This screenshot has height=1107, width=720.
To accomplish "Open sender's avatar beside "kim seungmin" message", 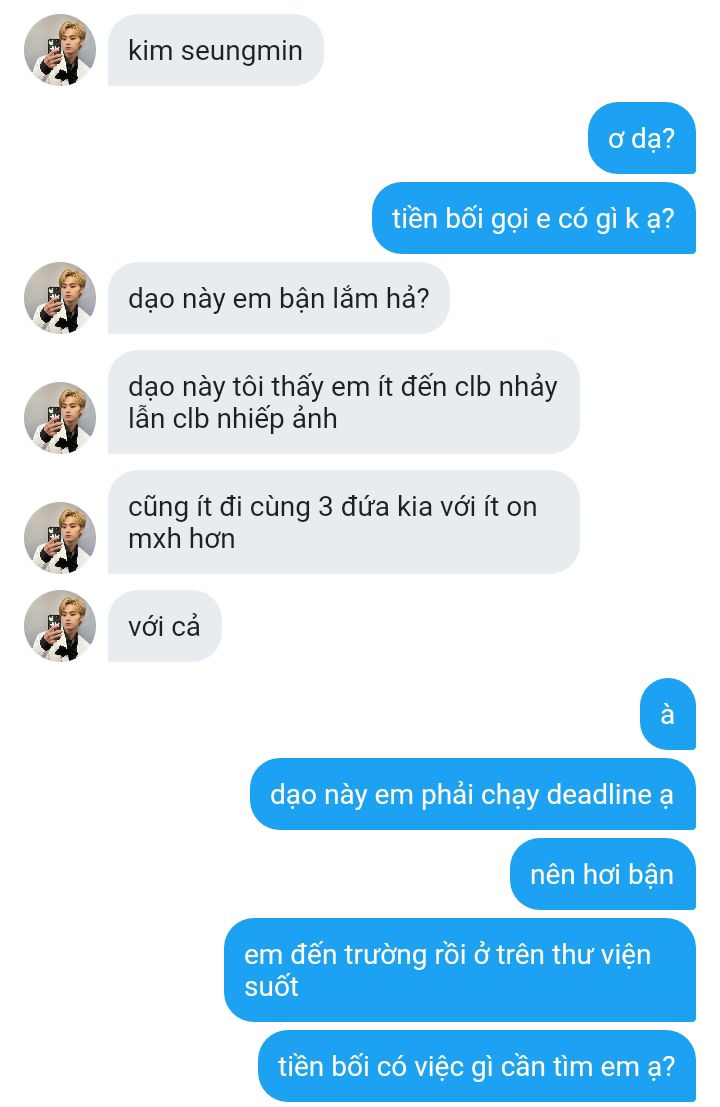I will [x=60, y=50].
